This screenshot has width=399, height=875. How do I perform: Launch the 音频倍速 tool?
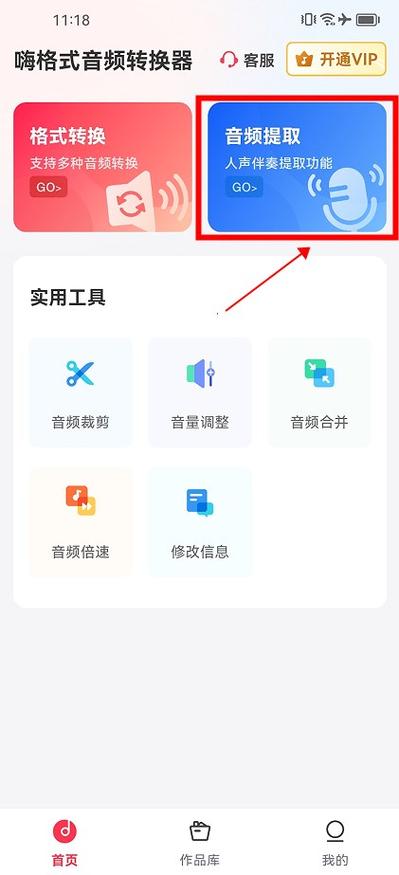(80, 522)
